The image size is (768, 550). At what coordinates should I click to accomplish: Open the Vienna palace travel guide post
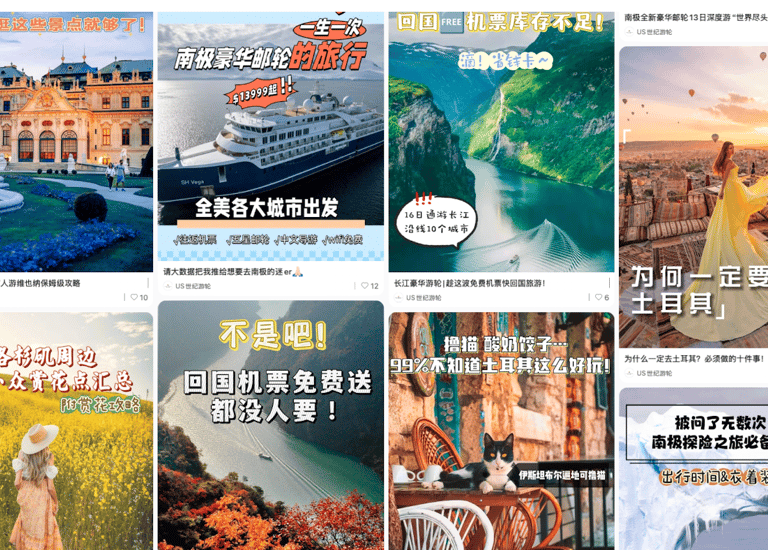(76, 140)
